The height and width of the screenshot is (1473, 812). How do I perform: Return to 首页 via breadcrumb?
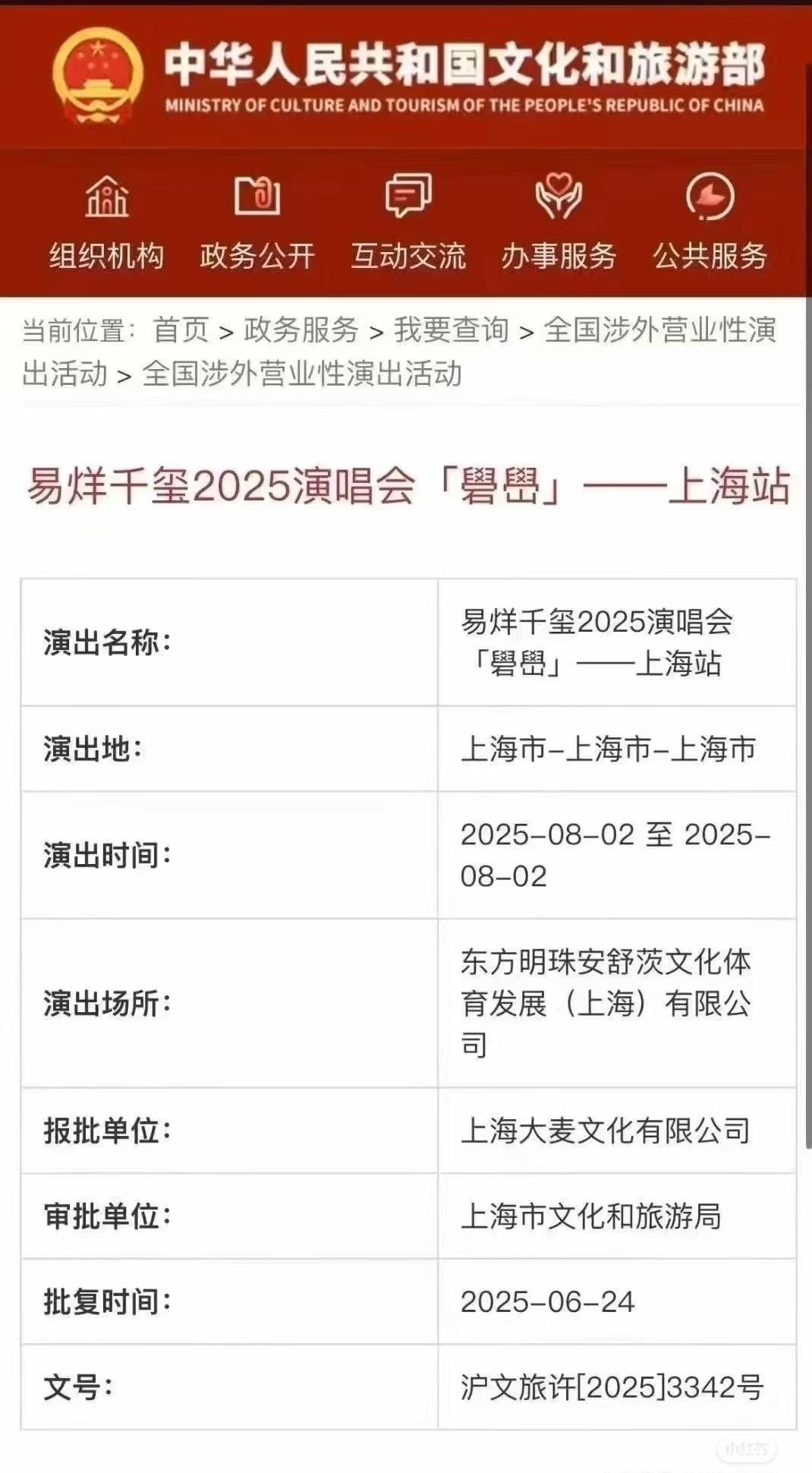tap(181, 330)
